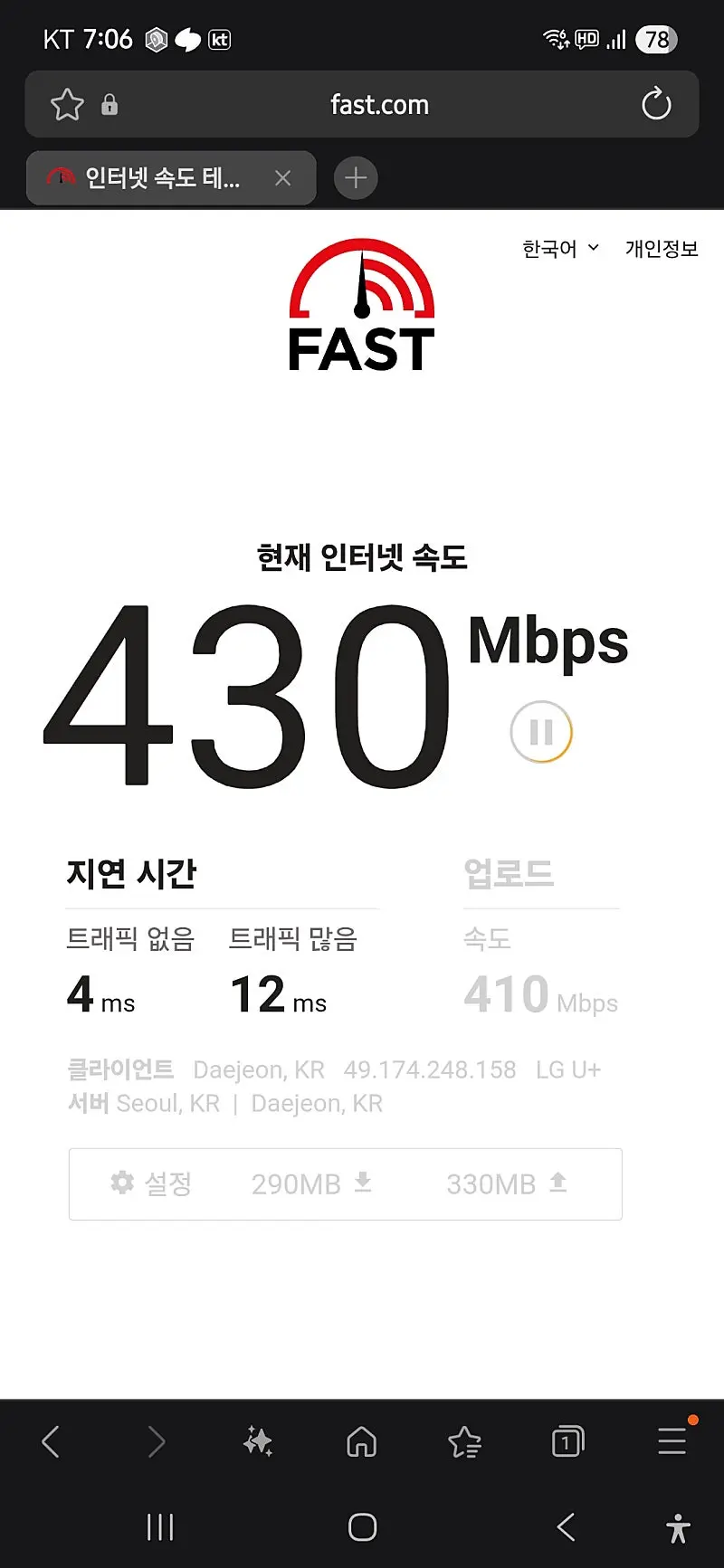Open the AI sparkle assistant

pos(258,1441)
